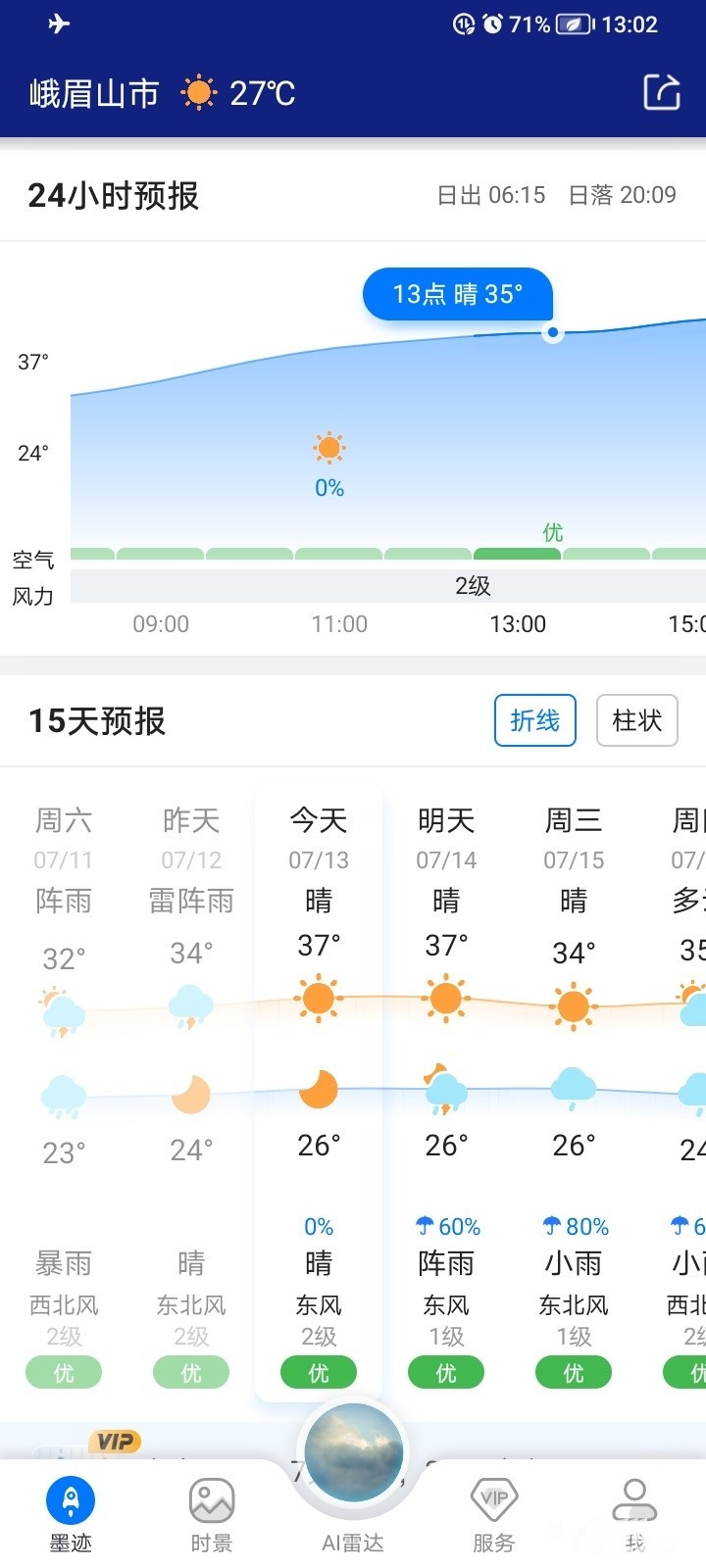View tomorrow's 07/14 forecast details
Screen dimensions: 706x1568
tap(446, 1093)
